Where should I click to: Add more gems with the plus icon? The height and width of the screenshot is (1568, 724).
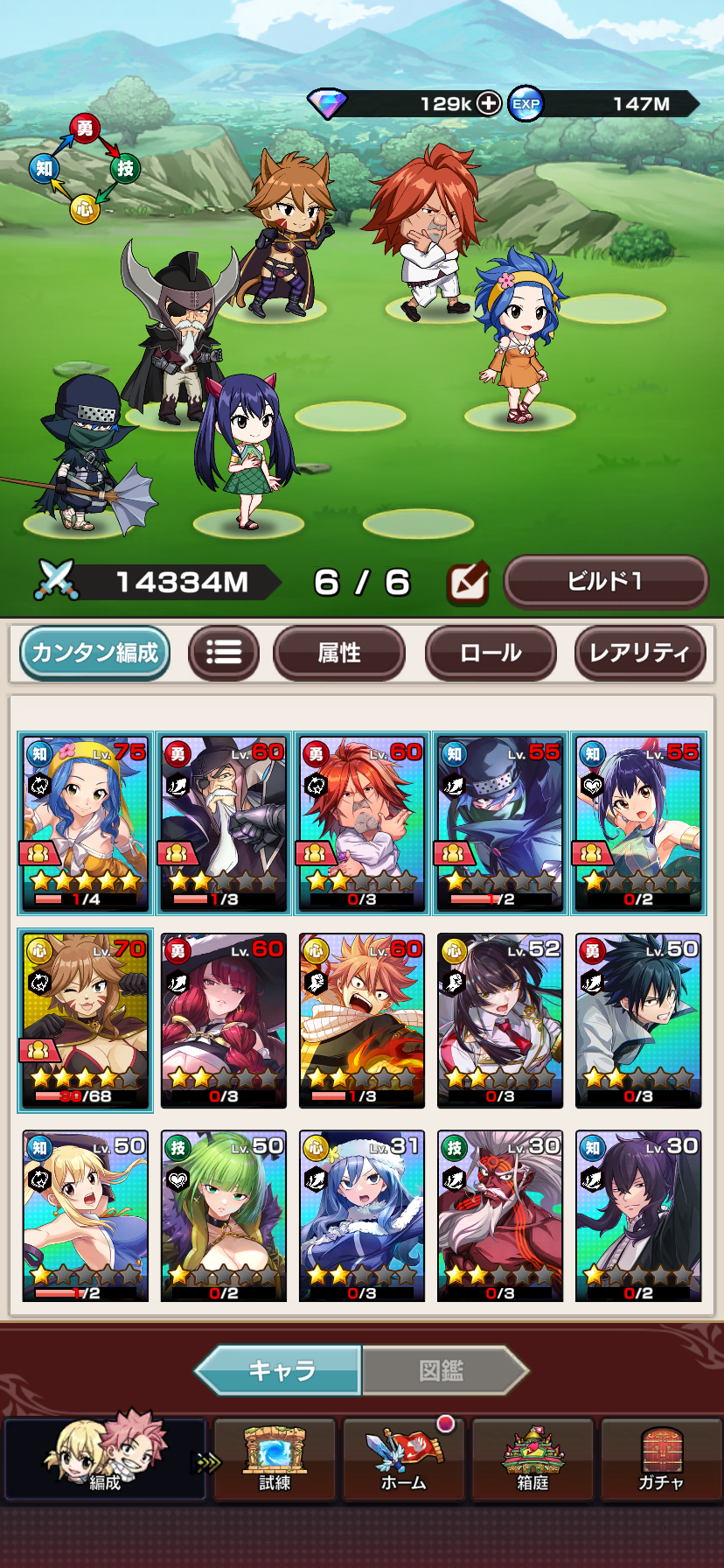click(489, 103)
